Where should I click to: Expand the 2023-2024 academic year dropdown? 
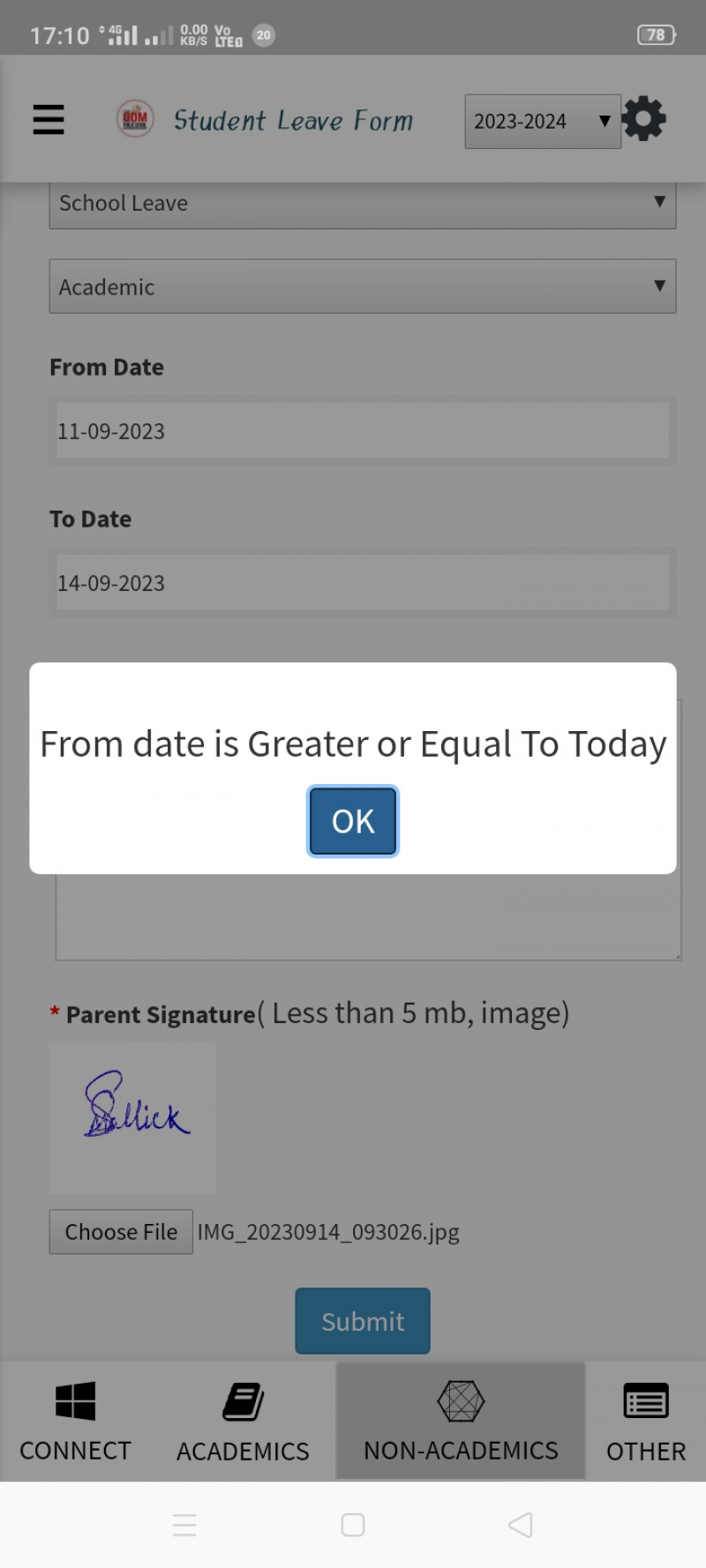[542, 122]
